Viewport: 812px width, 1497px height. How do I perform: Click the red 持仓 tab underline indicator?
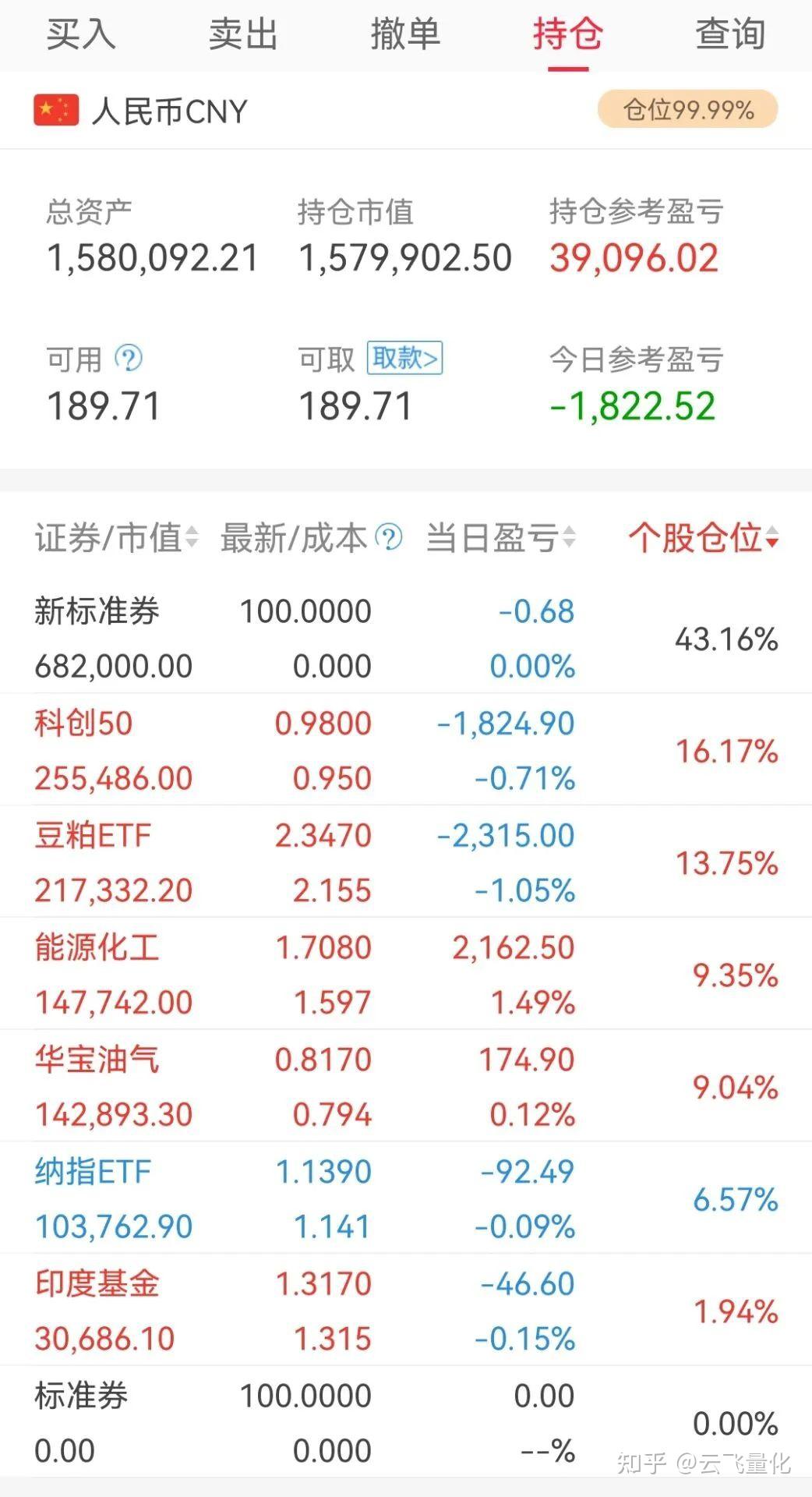pos(568,67)
